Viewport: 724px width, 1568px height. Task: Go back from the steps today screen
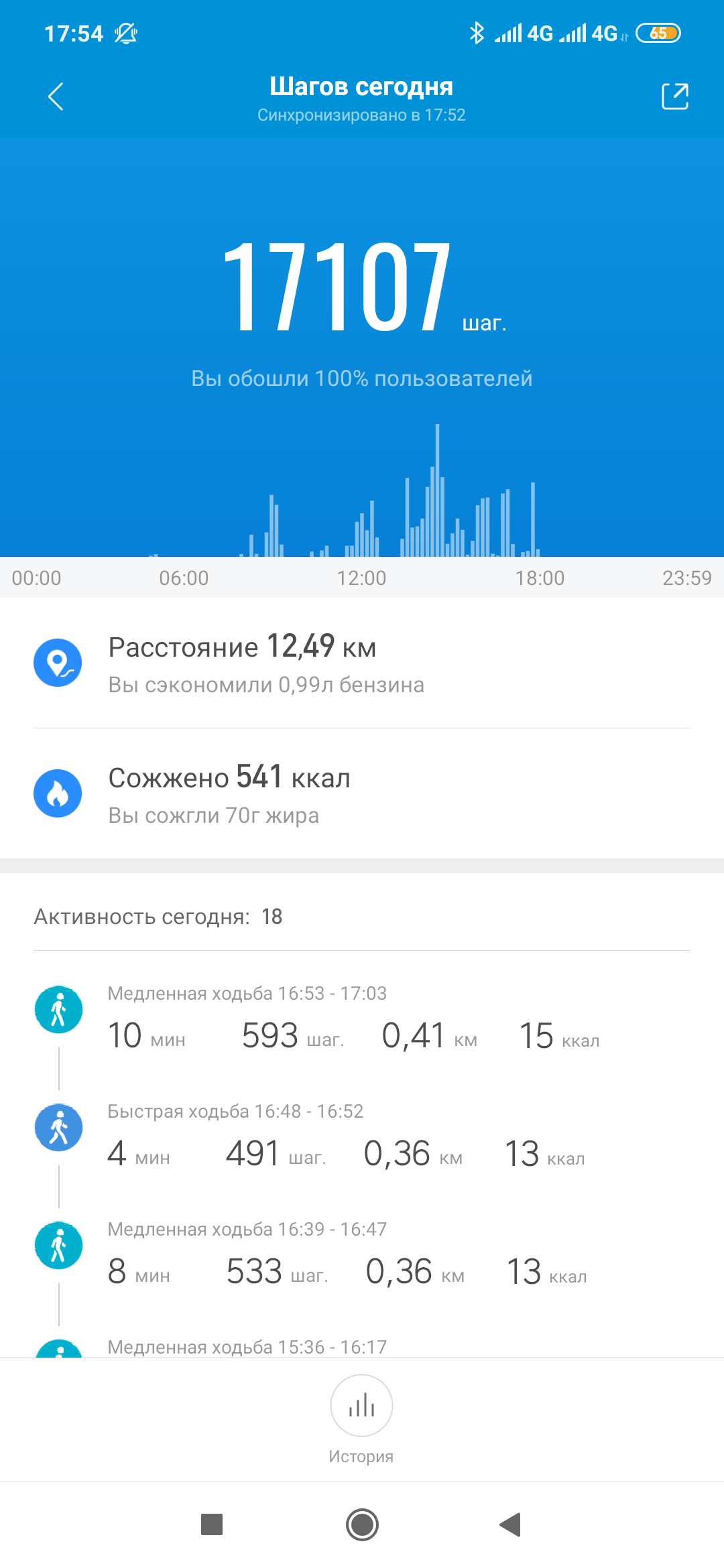(56, 96)
